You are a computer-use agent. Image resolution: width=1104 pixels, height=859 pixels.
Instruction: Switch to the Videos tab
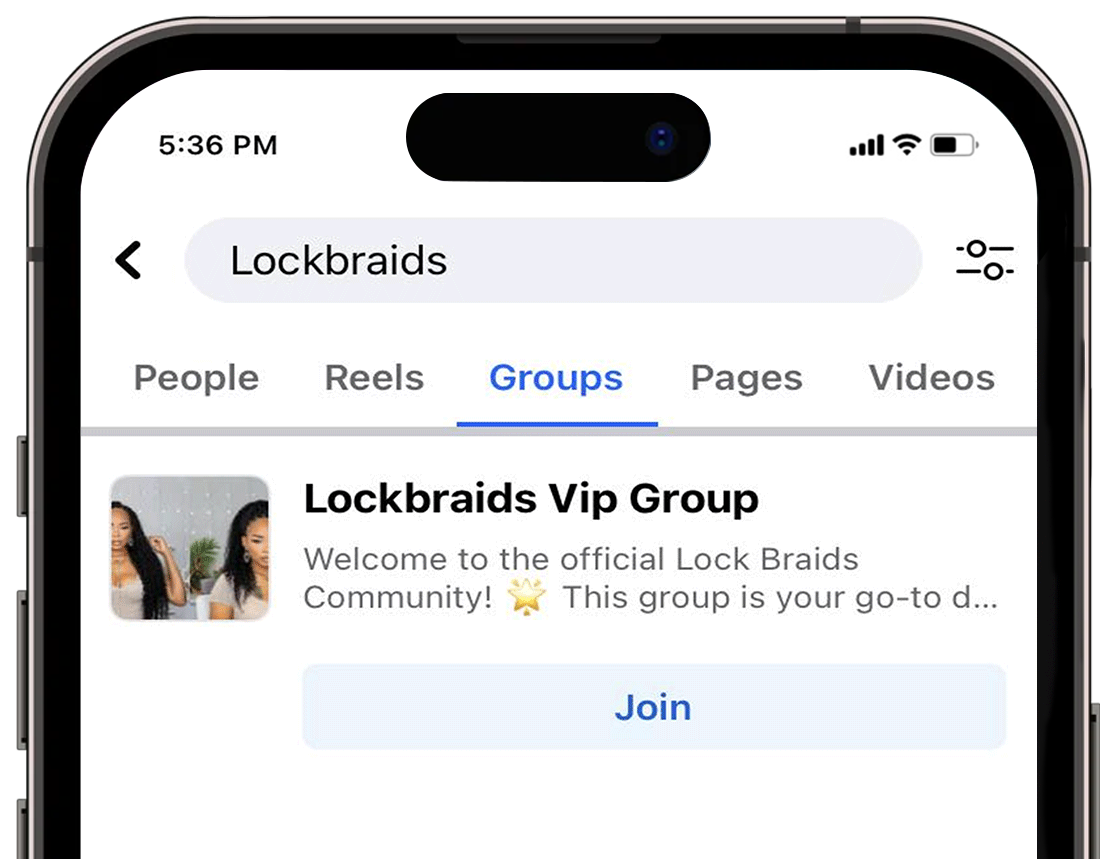pos(931,379)
